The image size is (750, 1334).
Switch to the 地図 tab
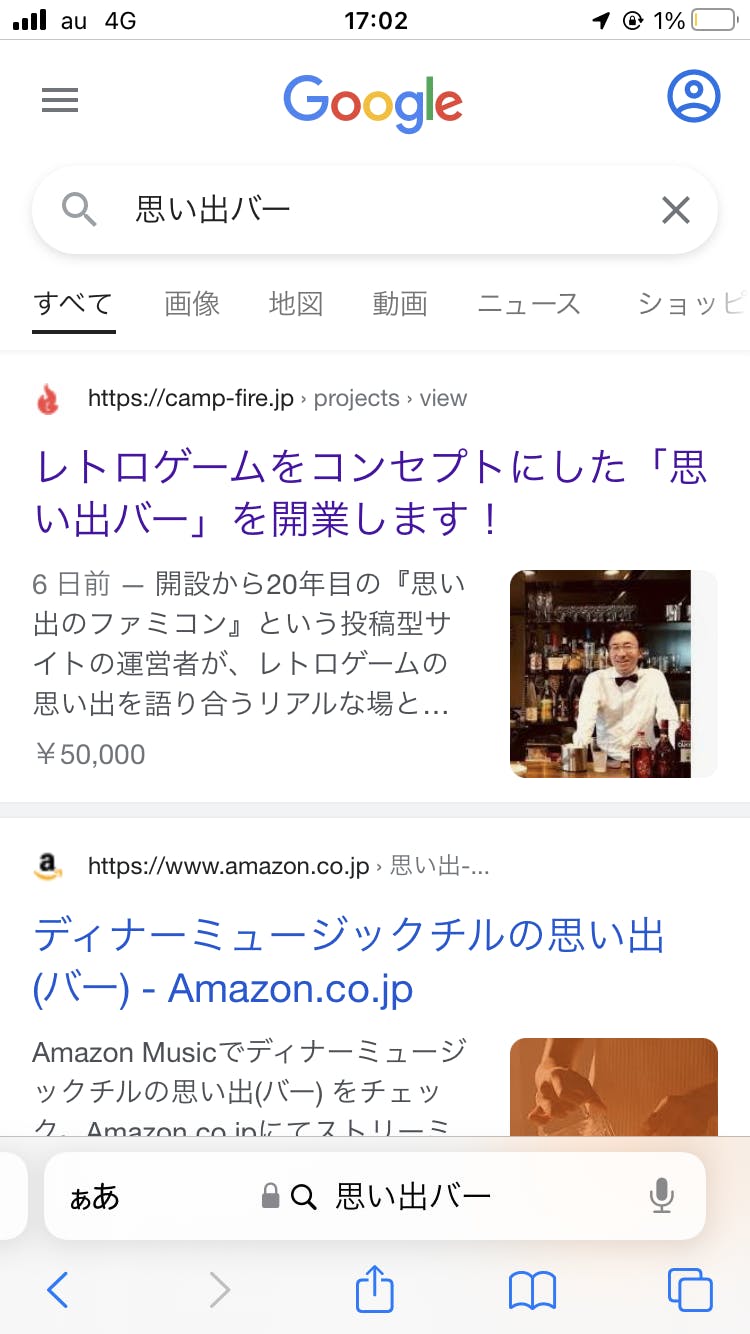click(x=296, y=303)
